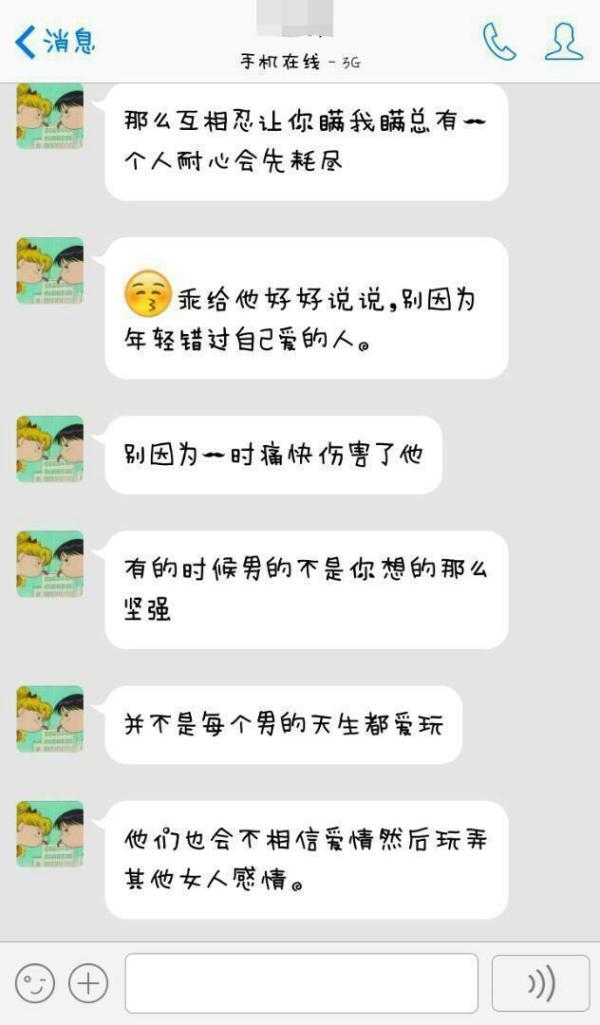The image size is (600, 1025).
Task: Open the contact profile icon
Action: 564,42
